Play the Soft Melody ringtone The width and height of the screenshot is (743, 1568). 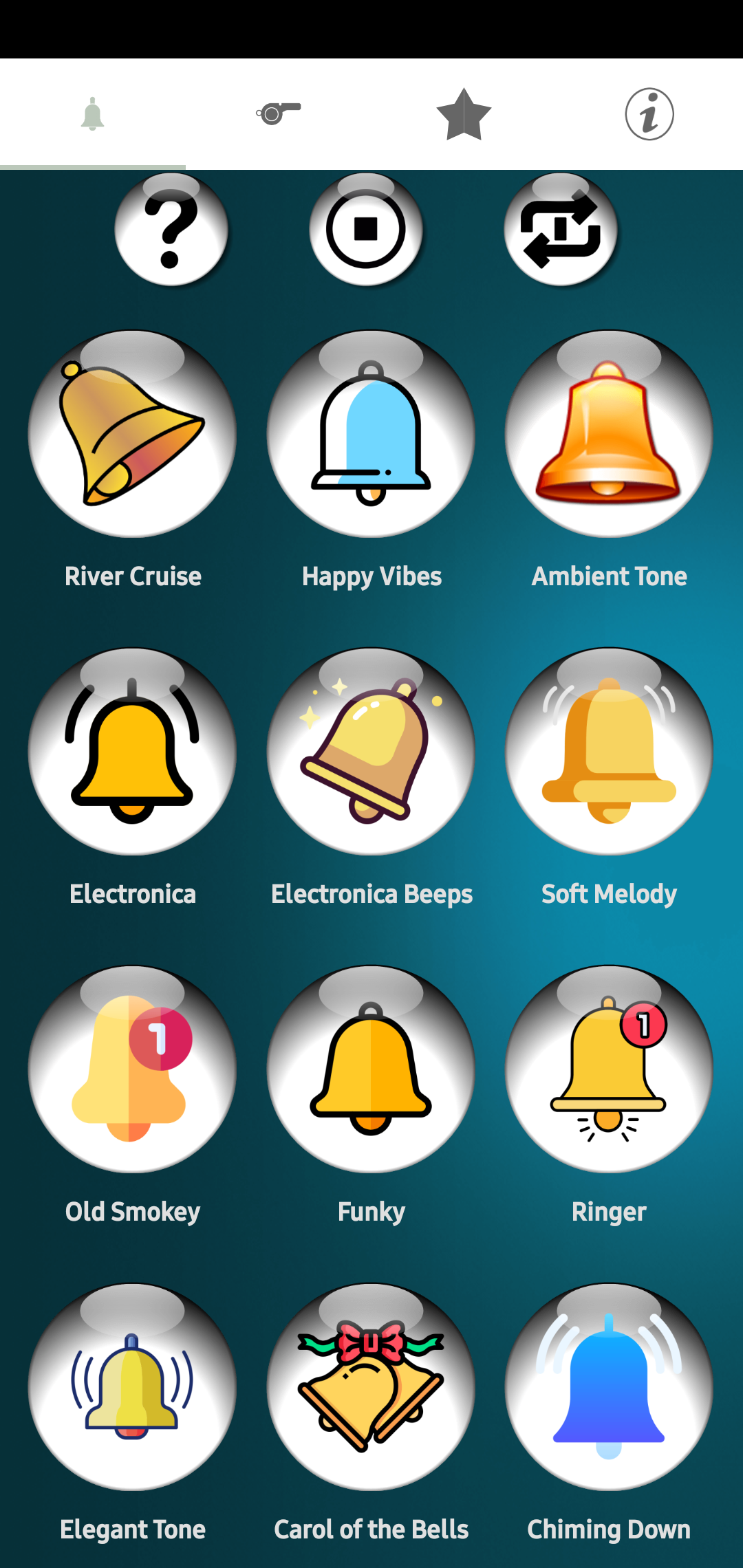click(x=609, y=752)
